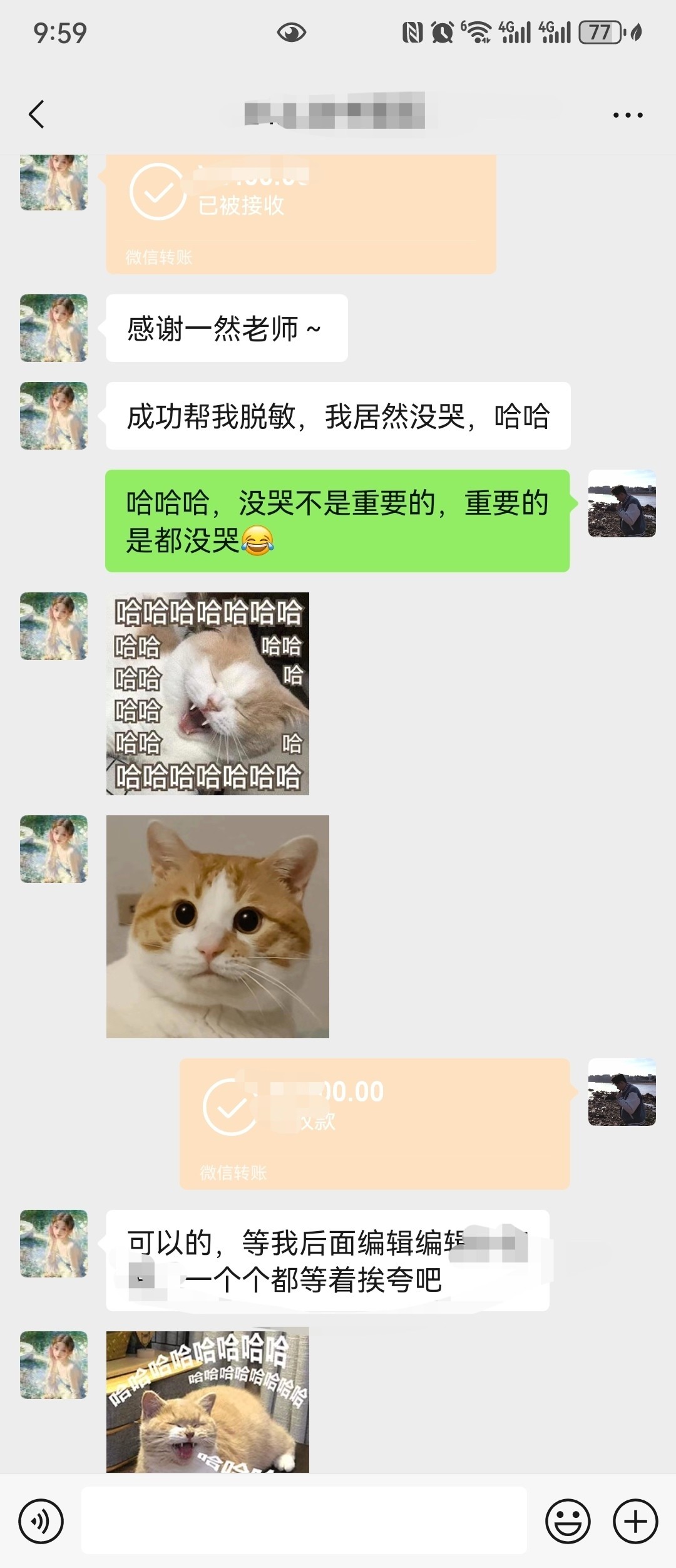Focus the message text field
Image resolution: width=676 pixels, height=1568 pixels.
coord(304,1520)
